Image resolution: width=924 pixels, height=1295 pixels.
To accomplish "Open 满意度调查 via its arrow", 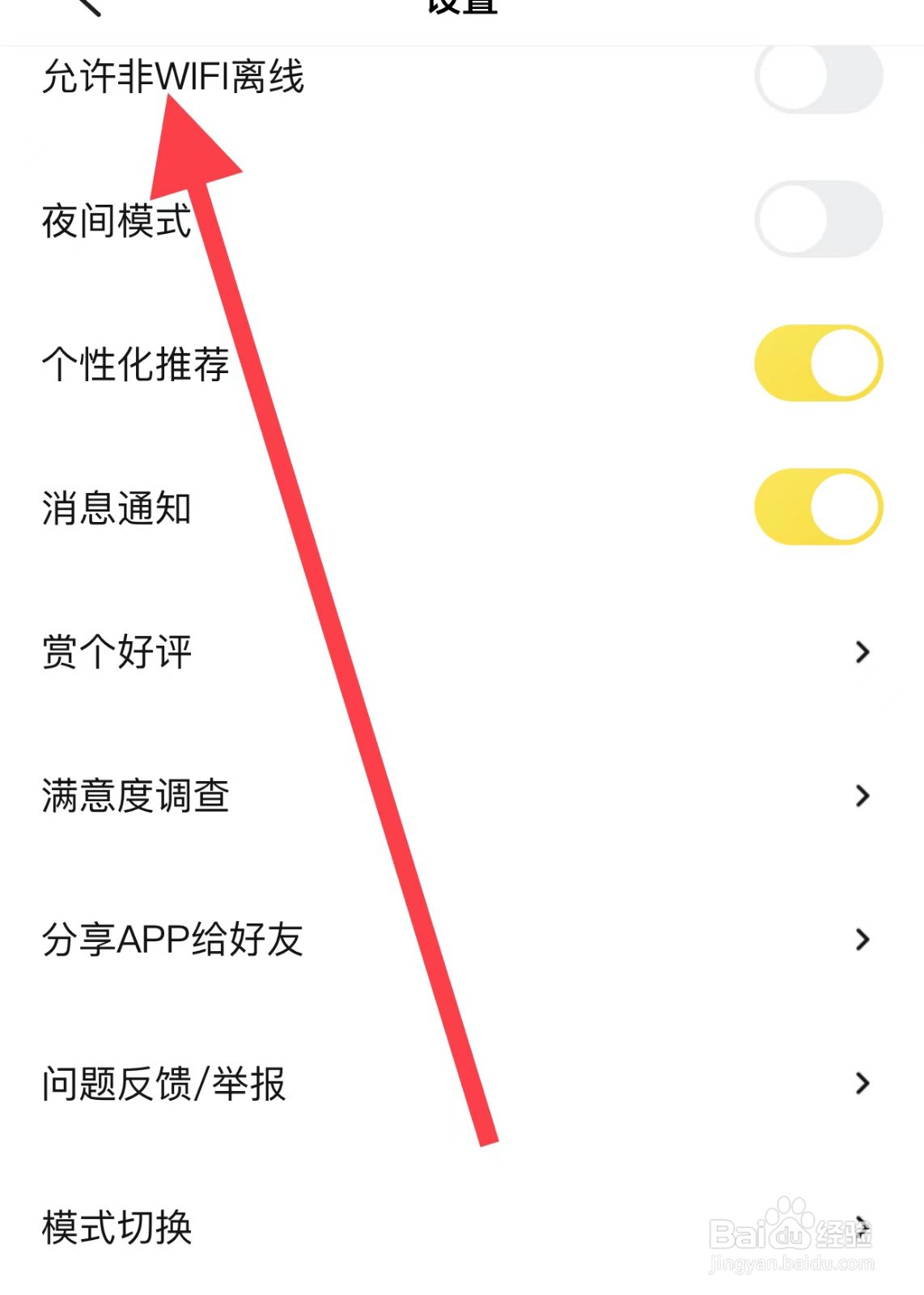I will (862, 797).
